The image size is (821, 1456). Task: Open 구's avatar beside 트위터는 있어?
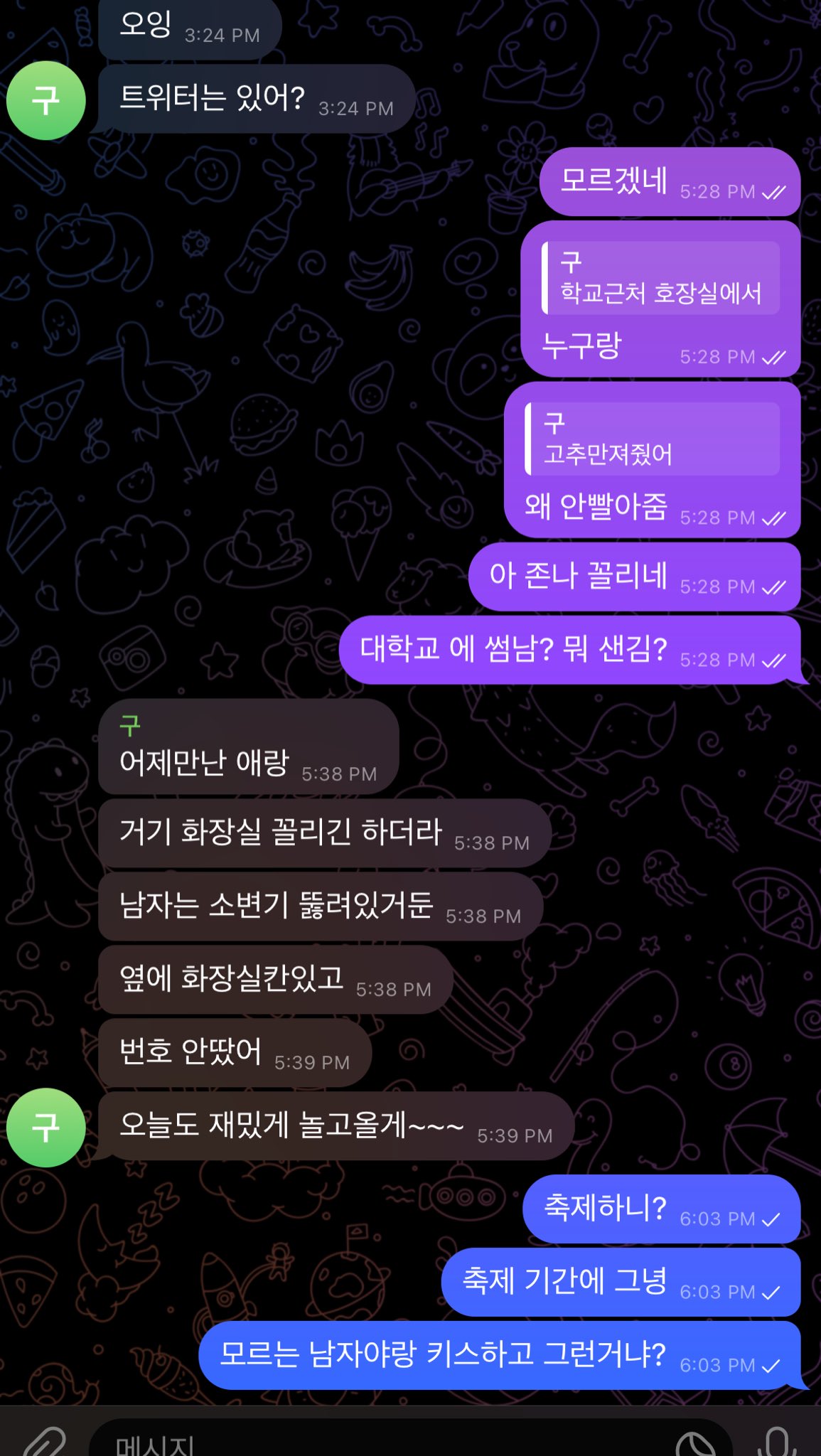[46, 100]
